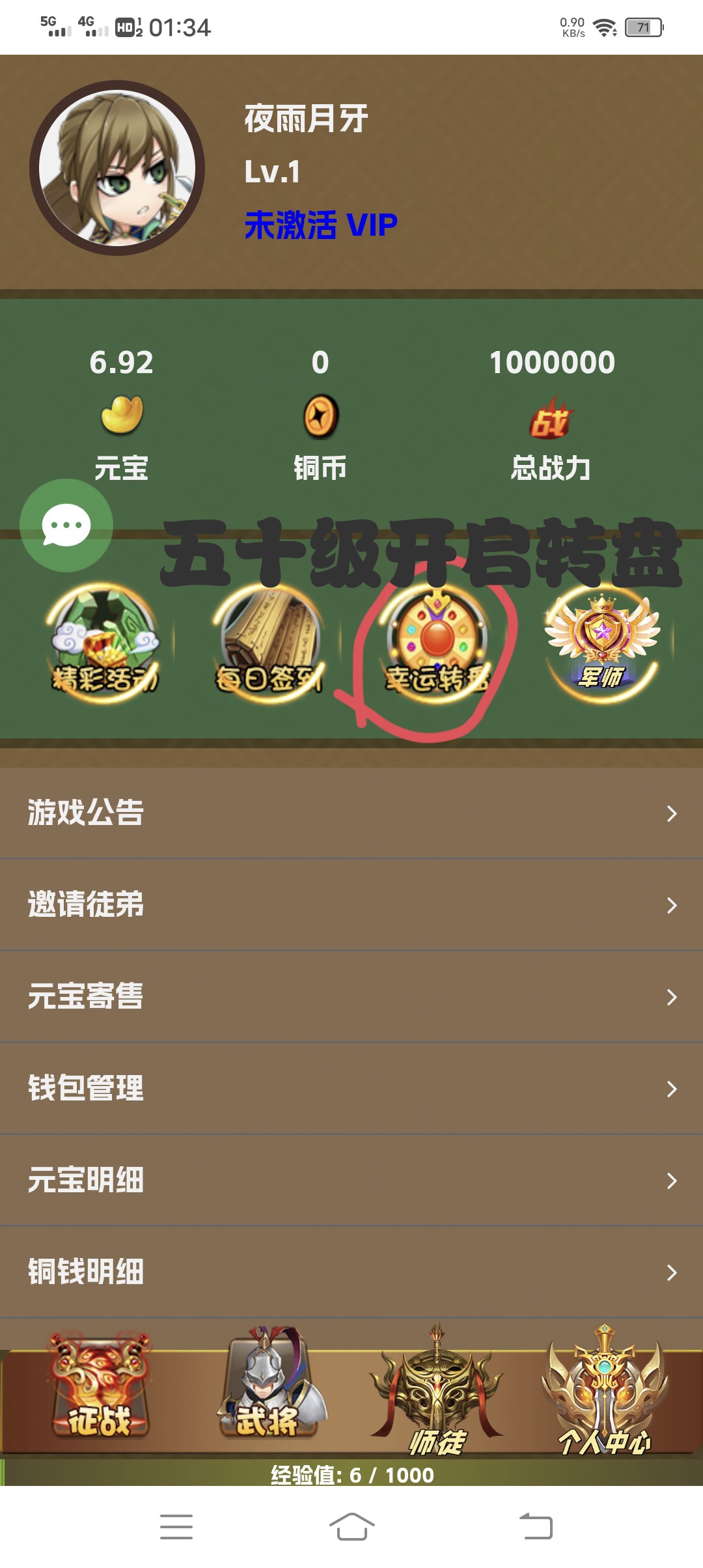View 铜钱明细 copper coin details

click(x=351, y=1272)
